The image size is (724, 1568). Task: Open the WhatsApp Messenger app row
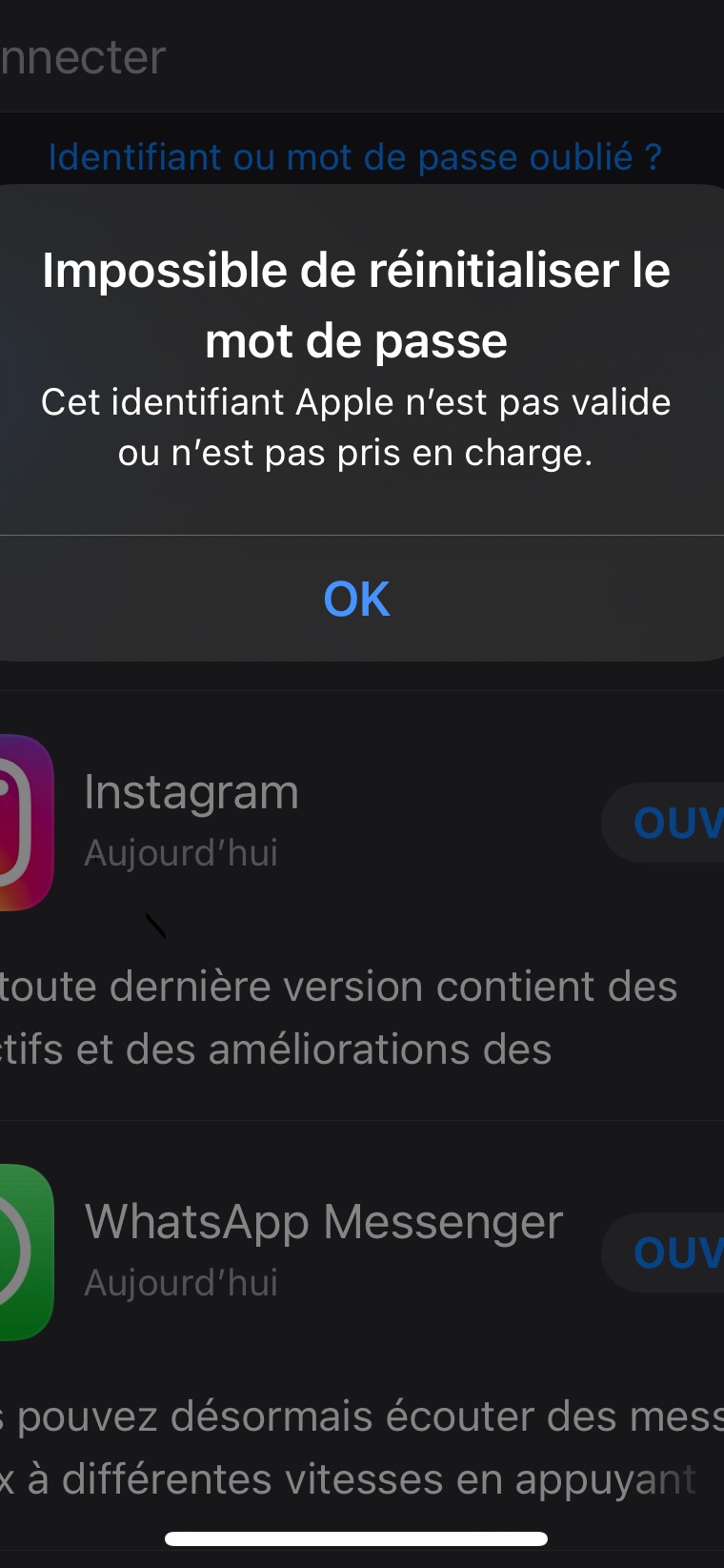pos(362,1252)
